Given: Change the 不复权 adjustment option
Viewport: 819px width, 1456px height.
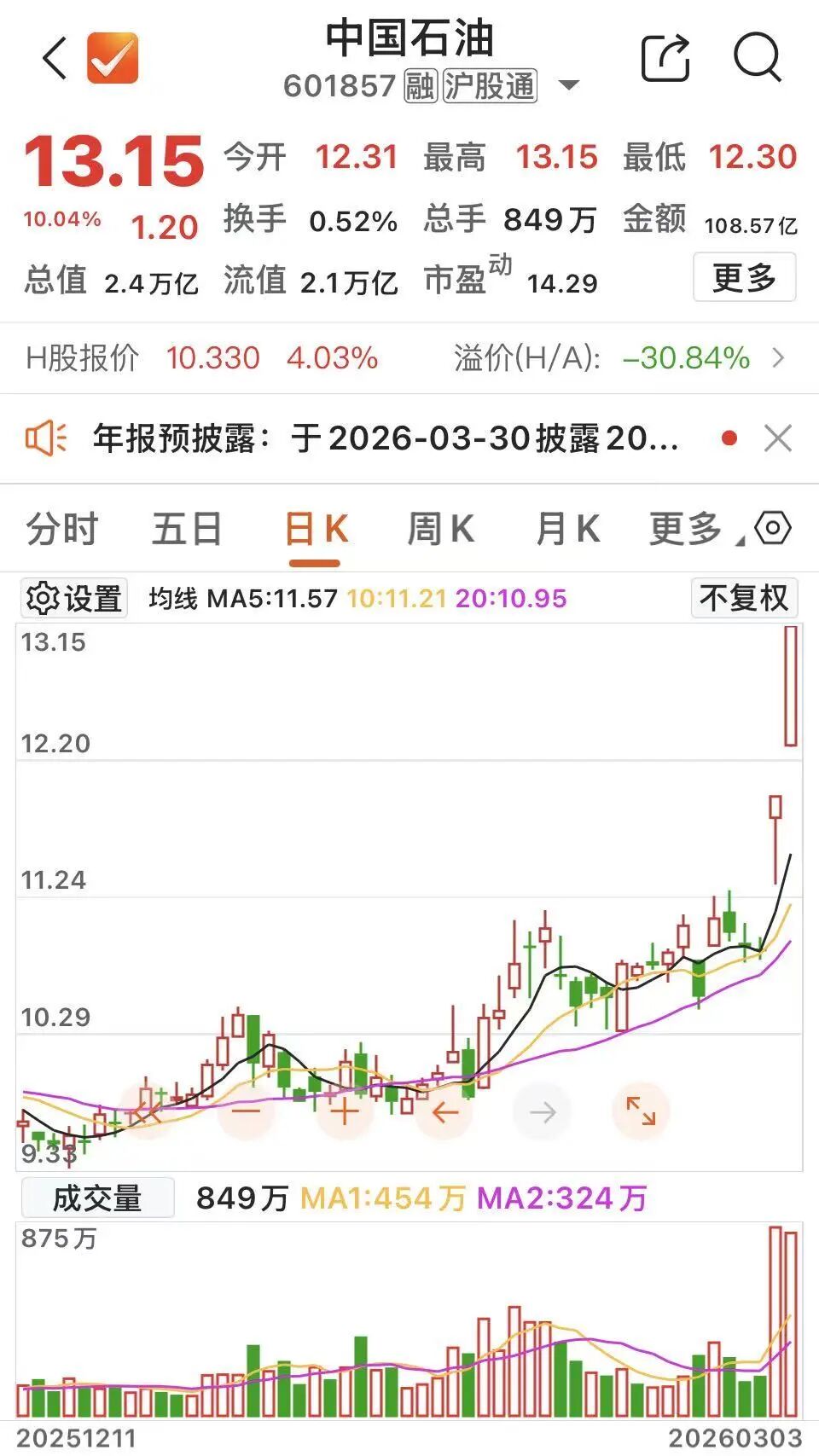Looking at the screenshot, I should tap(744, 598).
